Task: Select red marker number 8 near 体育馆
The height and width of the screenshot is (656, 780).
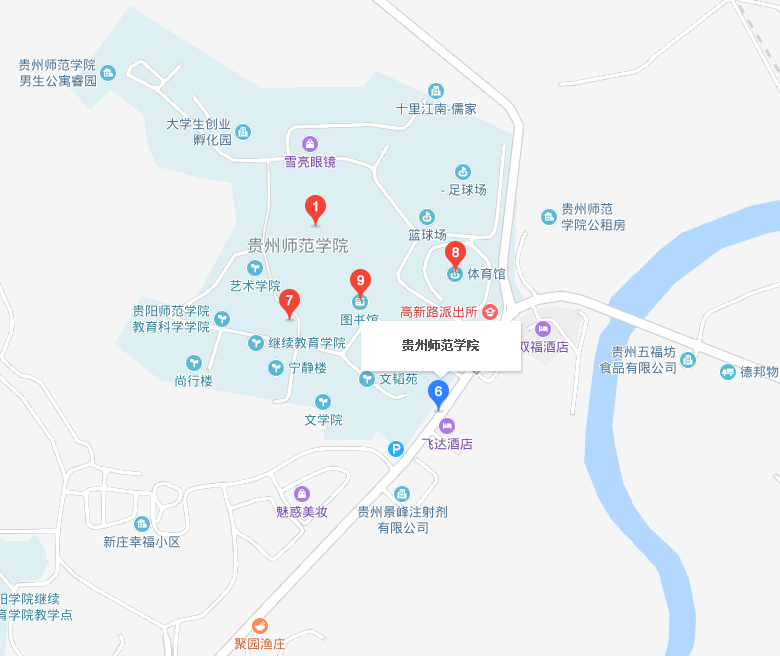Action: point(455,254)
